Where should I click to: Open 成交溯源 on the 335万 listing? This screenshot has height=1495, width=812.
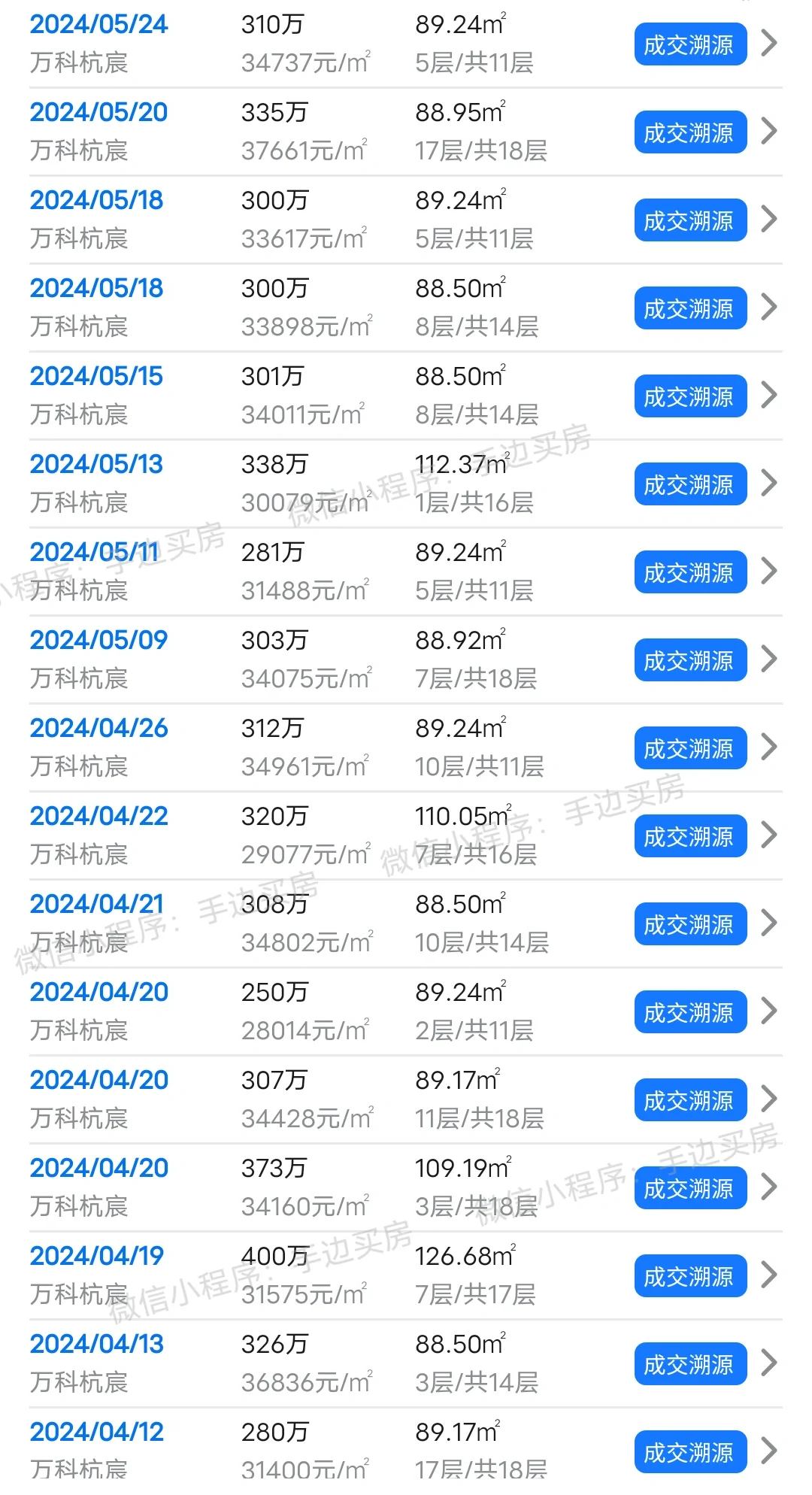[x=689, y=133]
